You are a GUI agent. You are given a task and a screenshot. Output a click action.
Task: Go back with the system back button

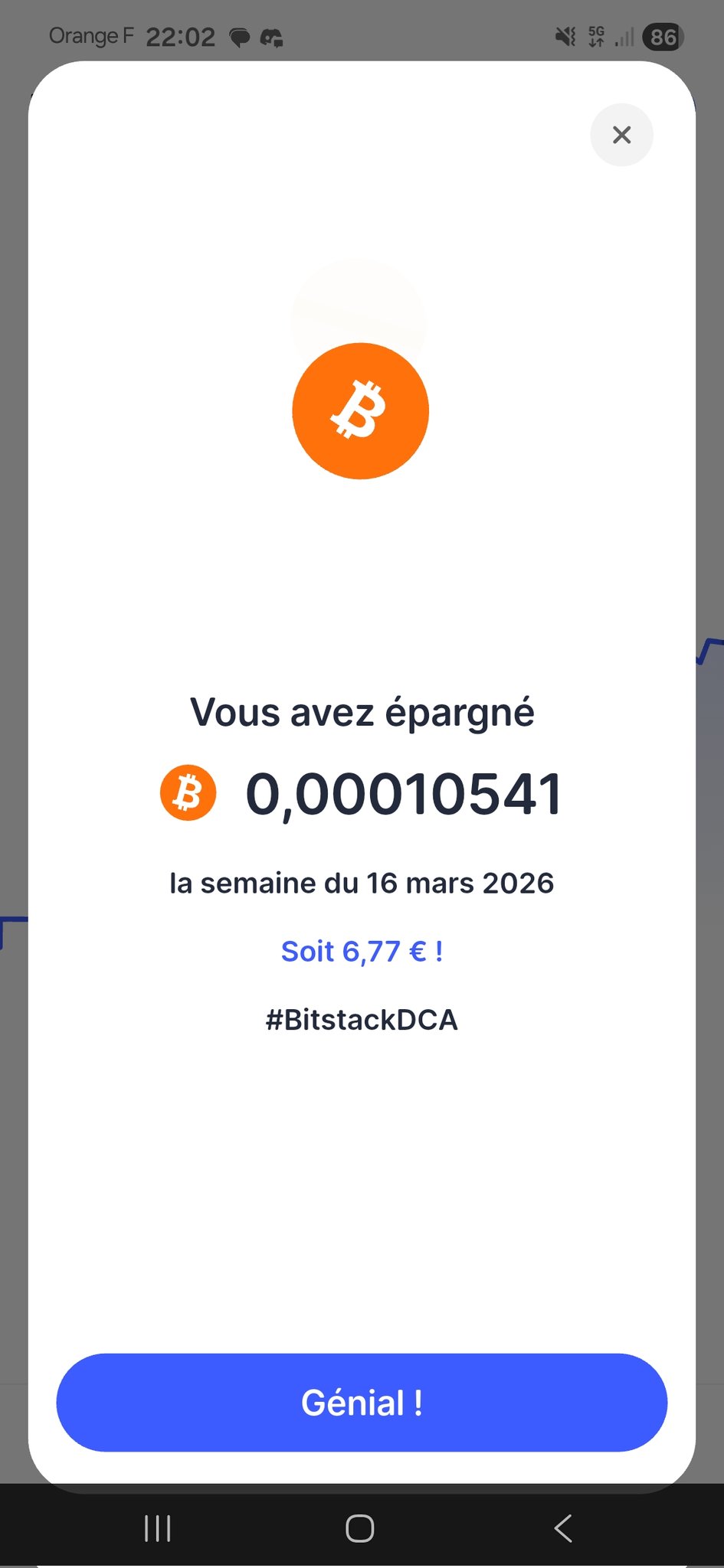tap(563, 1528)
